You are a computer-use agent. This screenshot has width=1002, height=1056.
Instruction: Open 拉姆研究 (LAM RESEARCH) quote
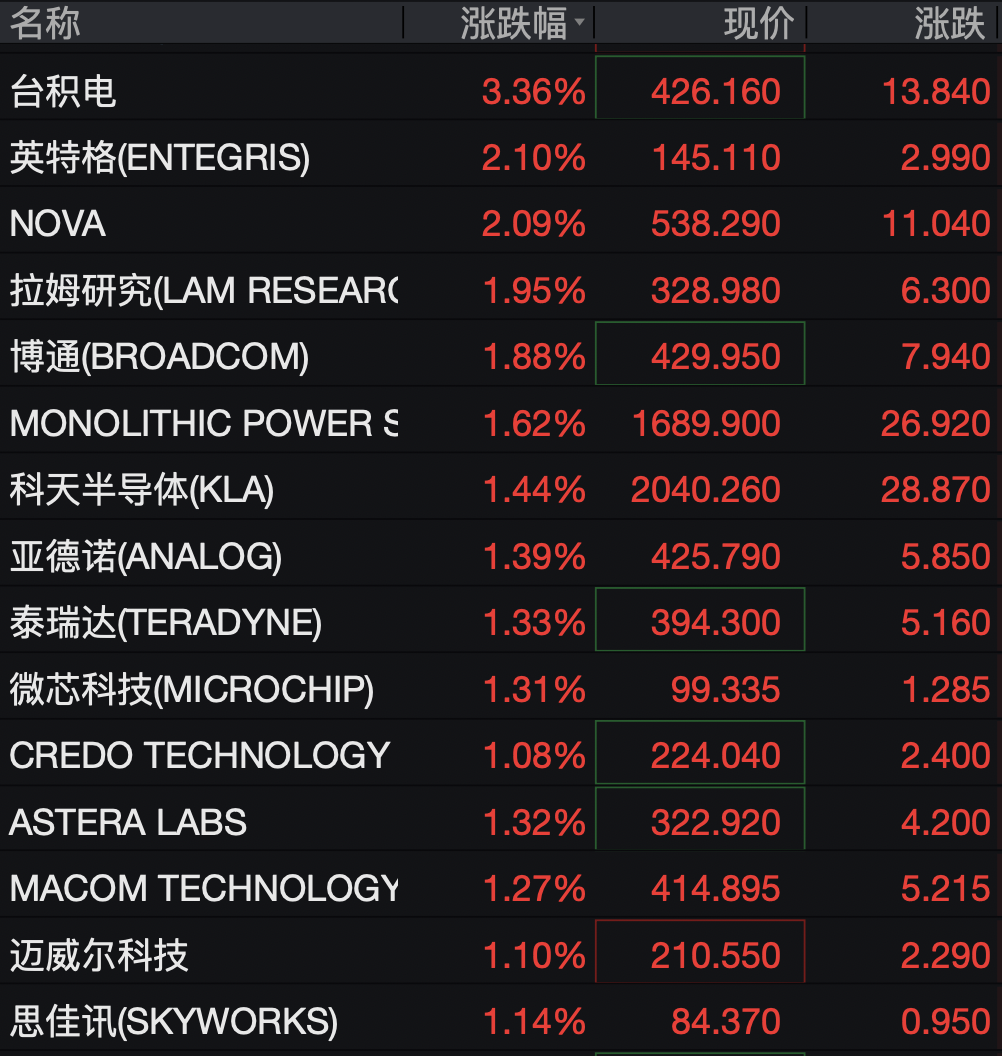(x=501, y=290)
